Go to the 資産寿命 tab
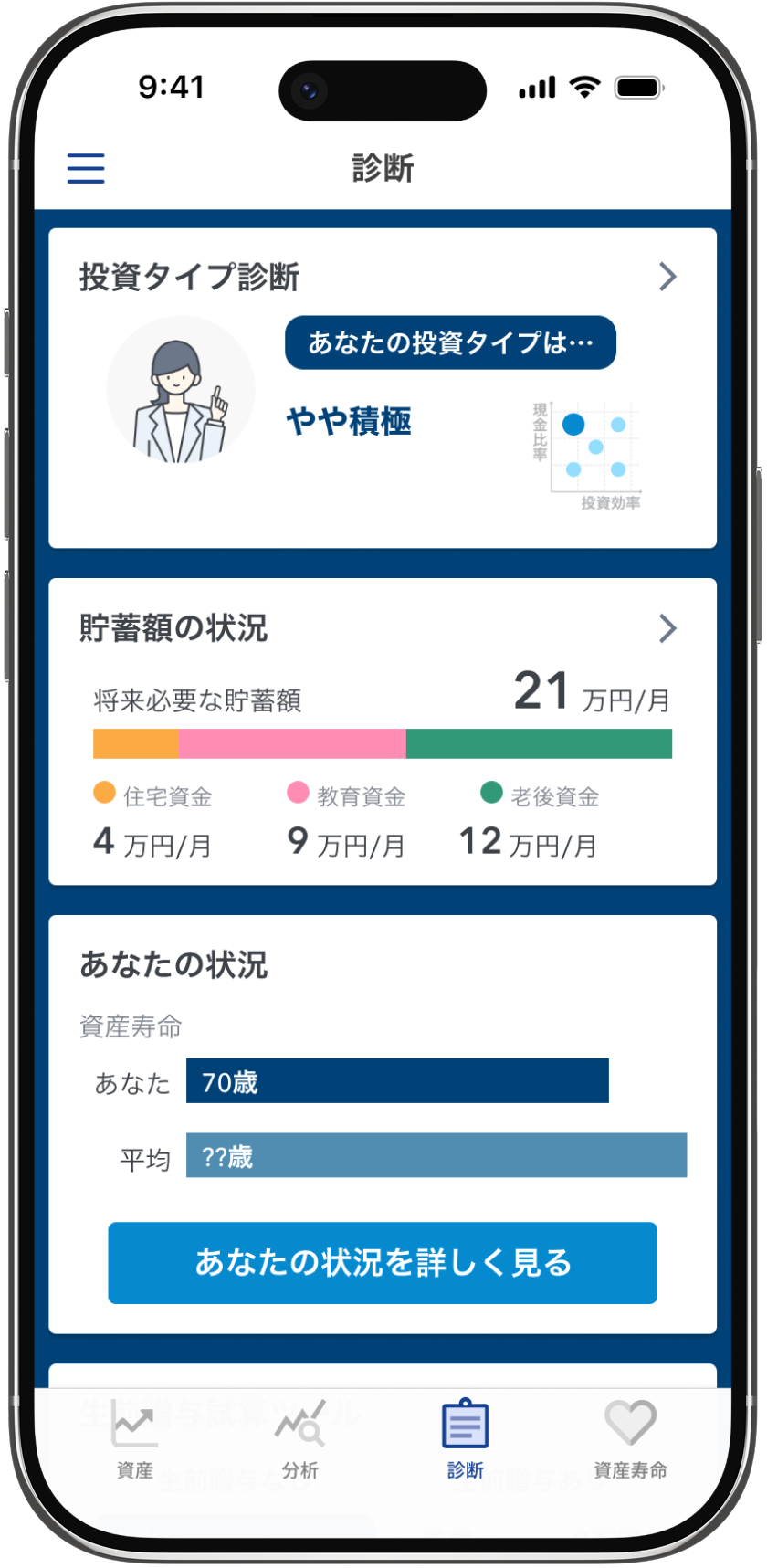Viewport: 767px width, 1568px height. (x=630, y=1438)
